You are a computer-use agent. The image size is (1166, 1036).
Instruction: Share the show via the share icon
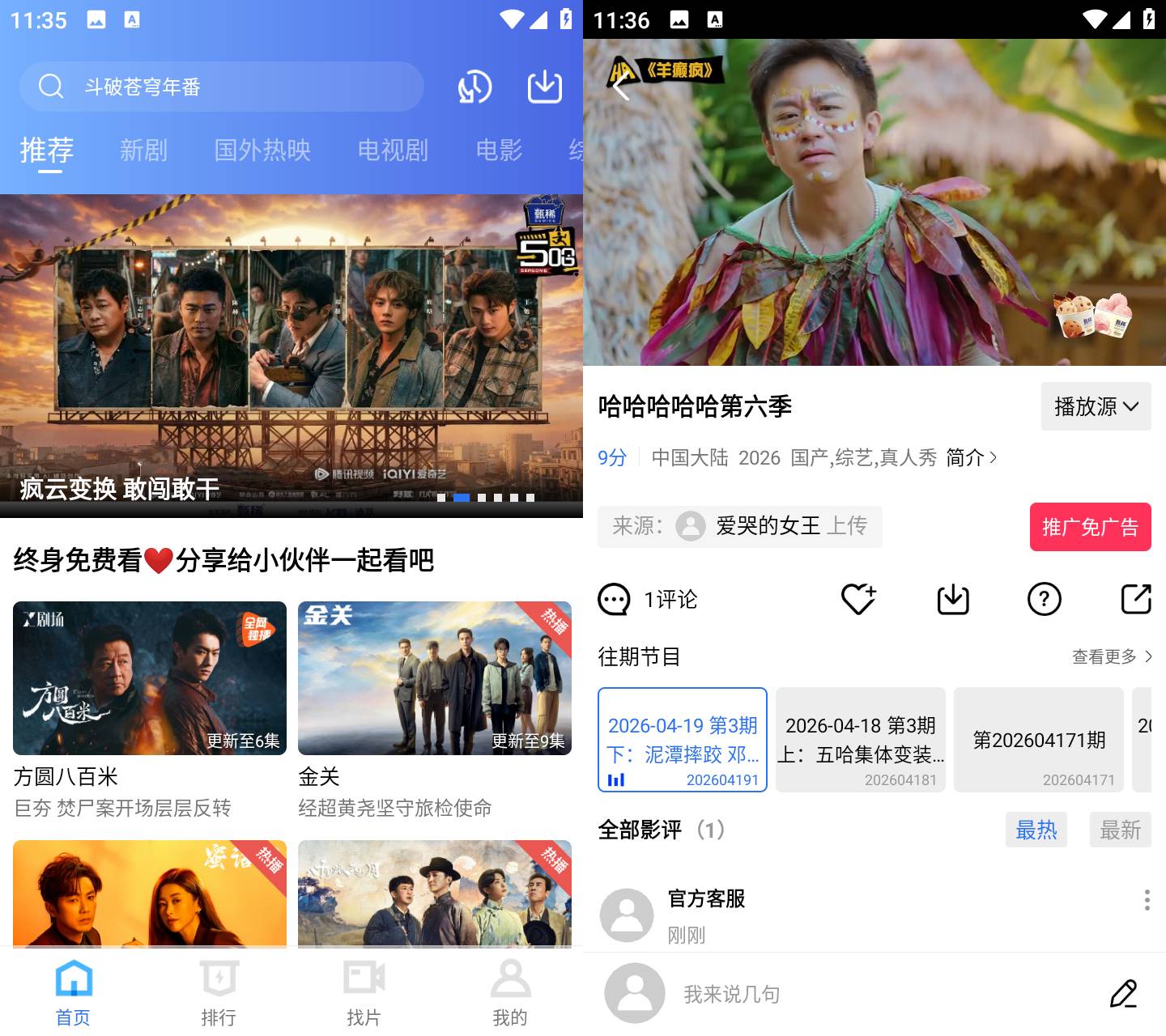coord(1136,599)
